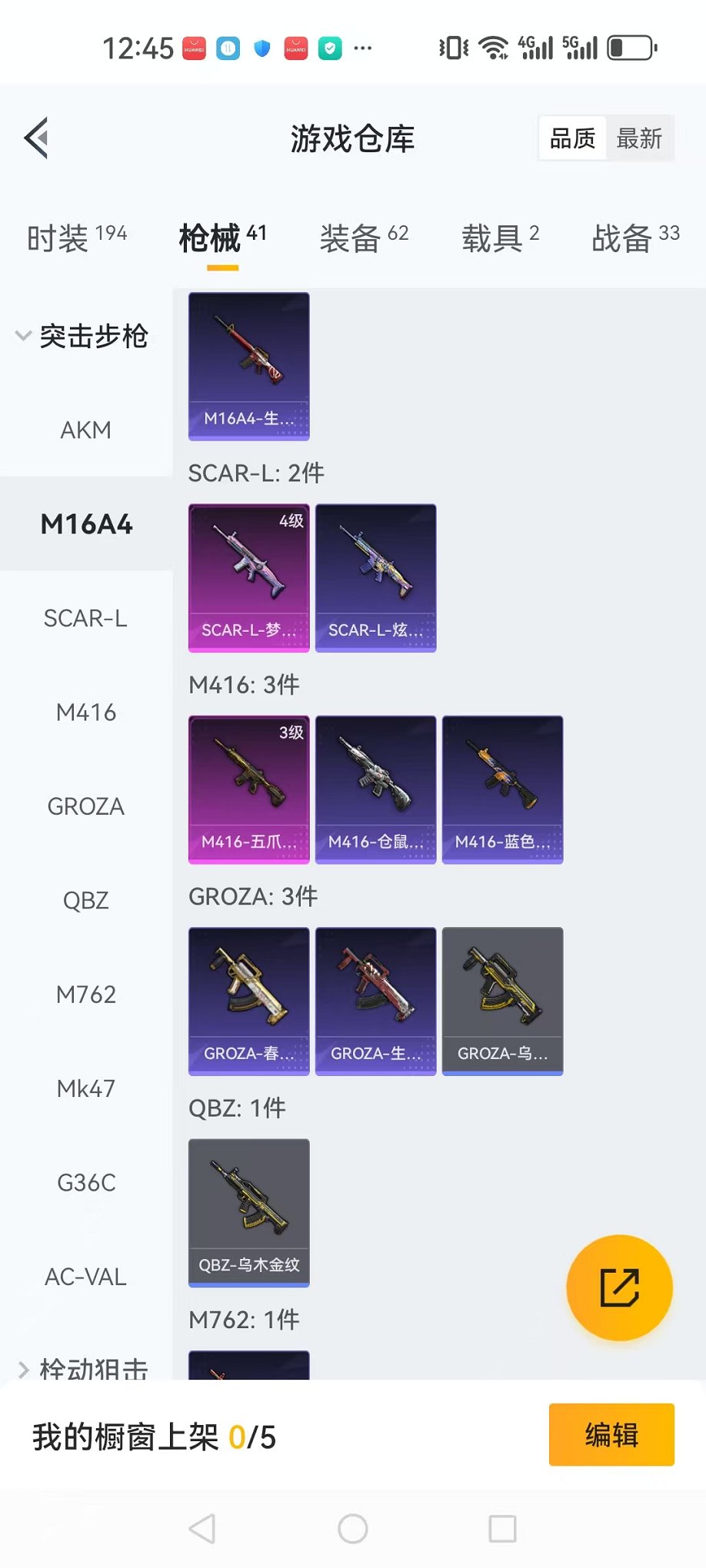Switch to the 装备 tab
This screenshot has width=706, height=1568.
point(364,238)
